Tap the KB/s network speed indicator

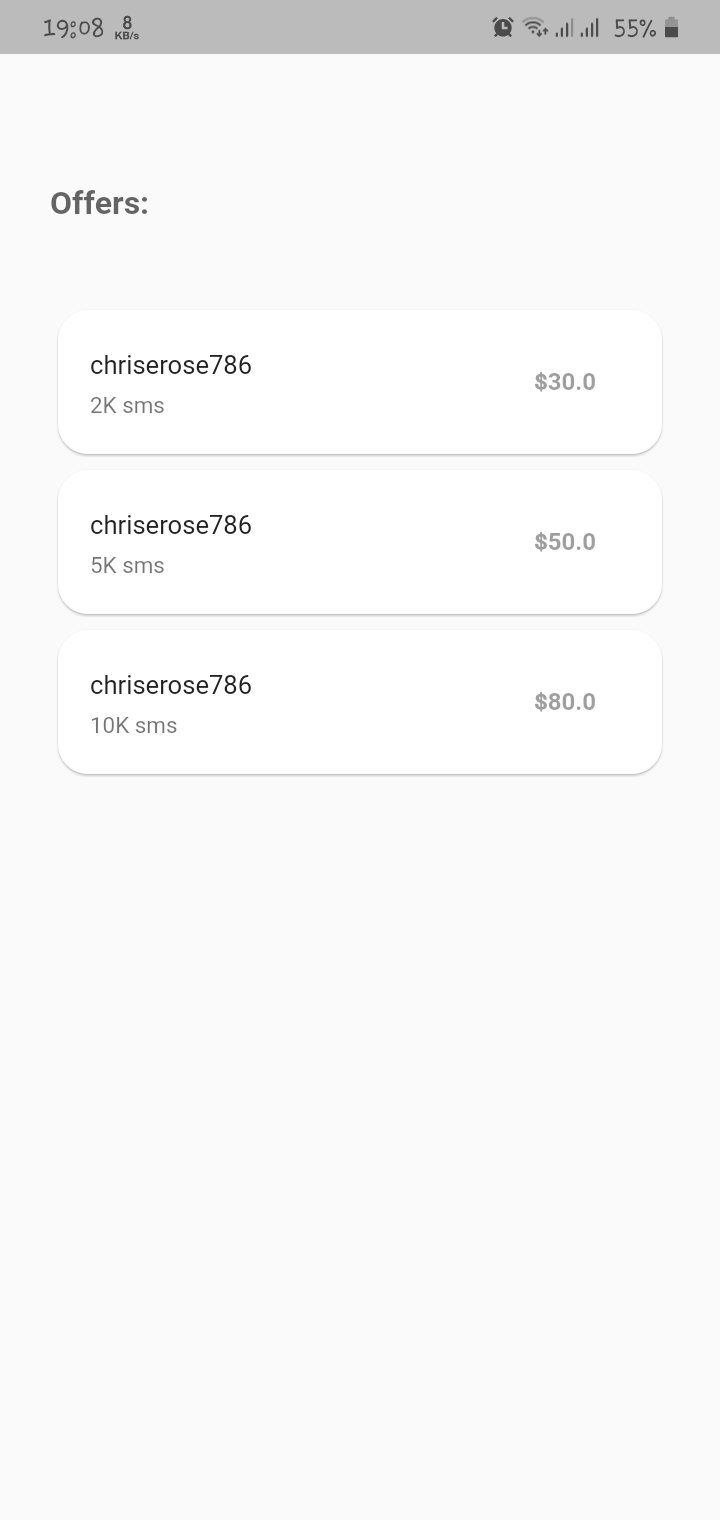pyautogui.click(x=125, y=27)
